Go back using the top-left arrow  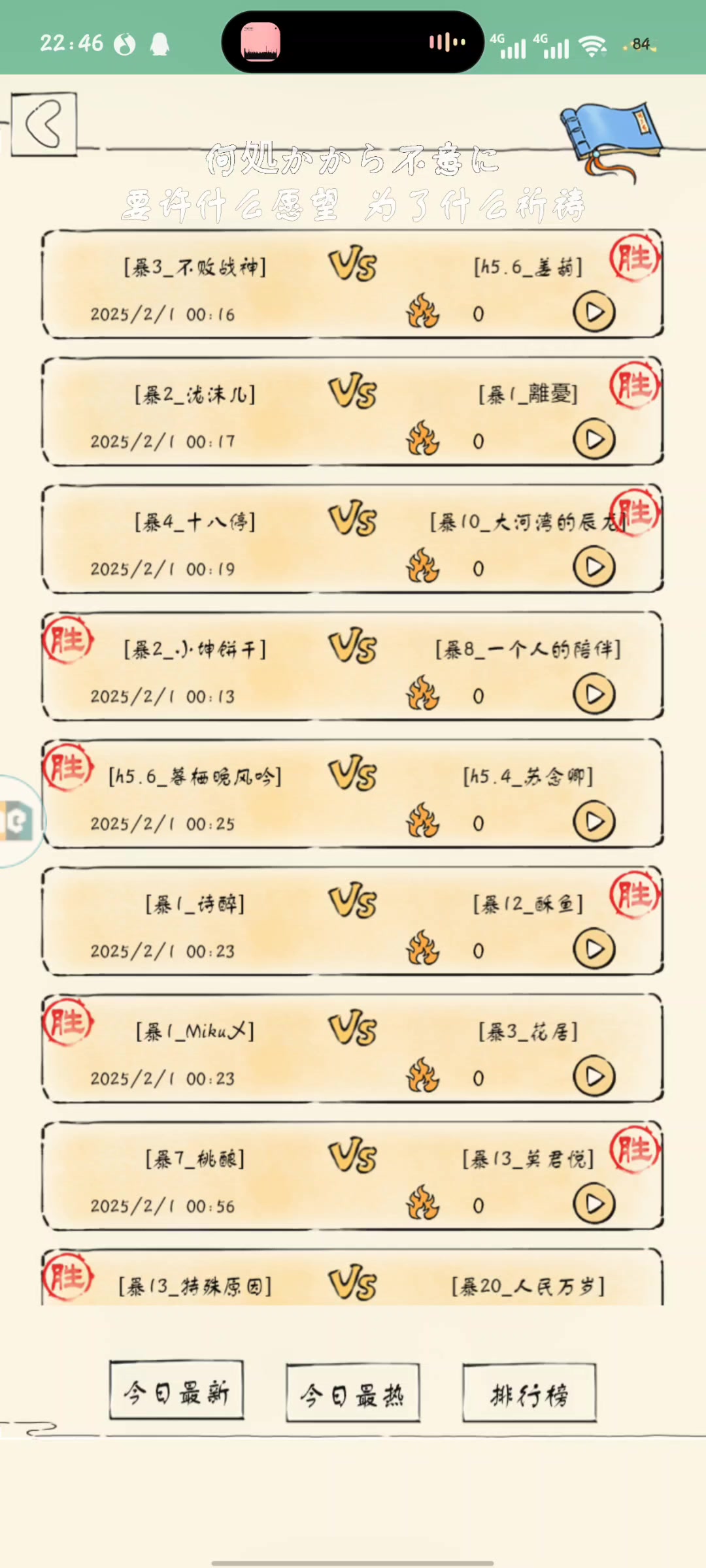[x=44, y=123]
